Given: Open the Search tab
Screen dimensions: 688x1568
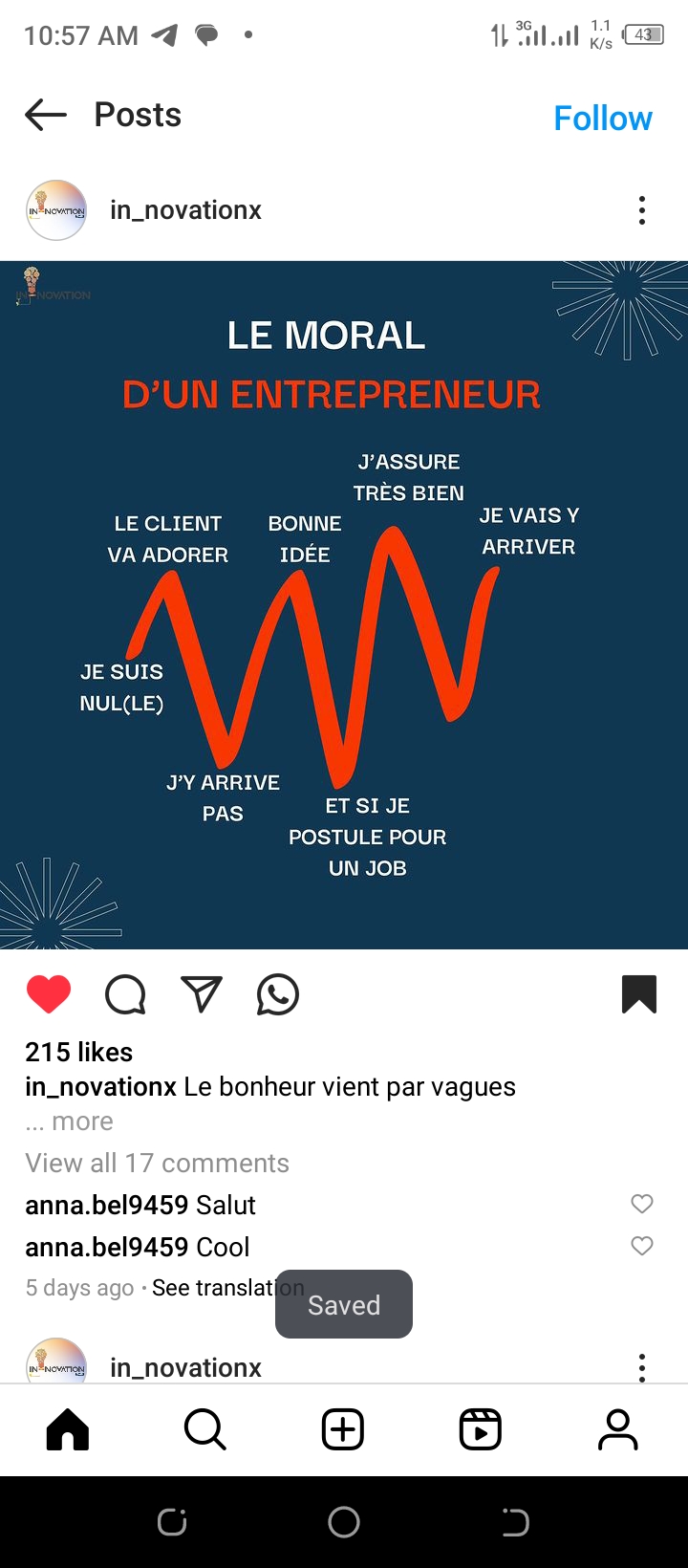Looking at the screenshot, I should 205,1430.
